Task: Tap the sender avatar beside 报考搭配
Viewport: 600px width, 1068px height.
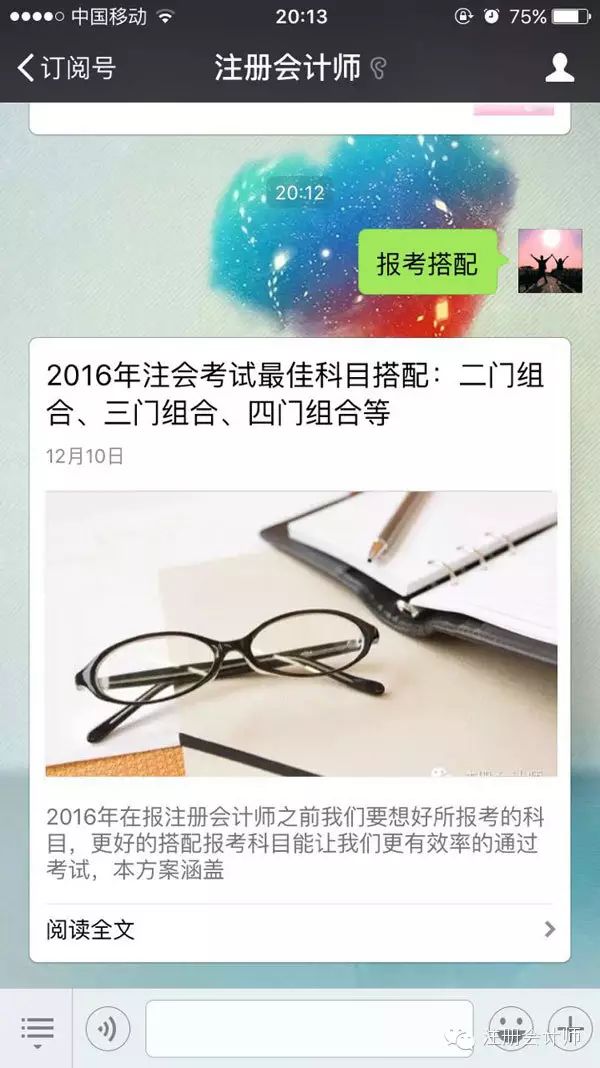Action: 550,261
